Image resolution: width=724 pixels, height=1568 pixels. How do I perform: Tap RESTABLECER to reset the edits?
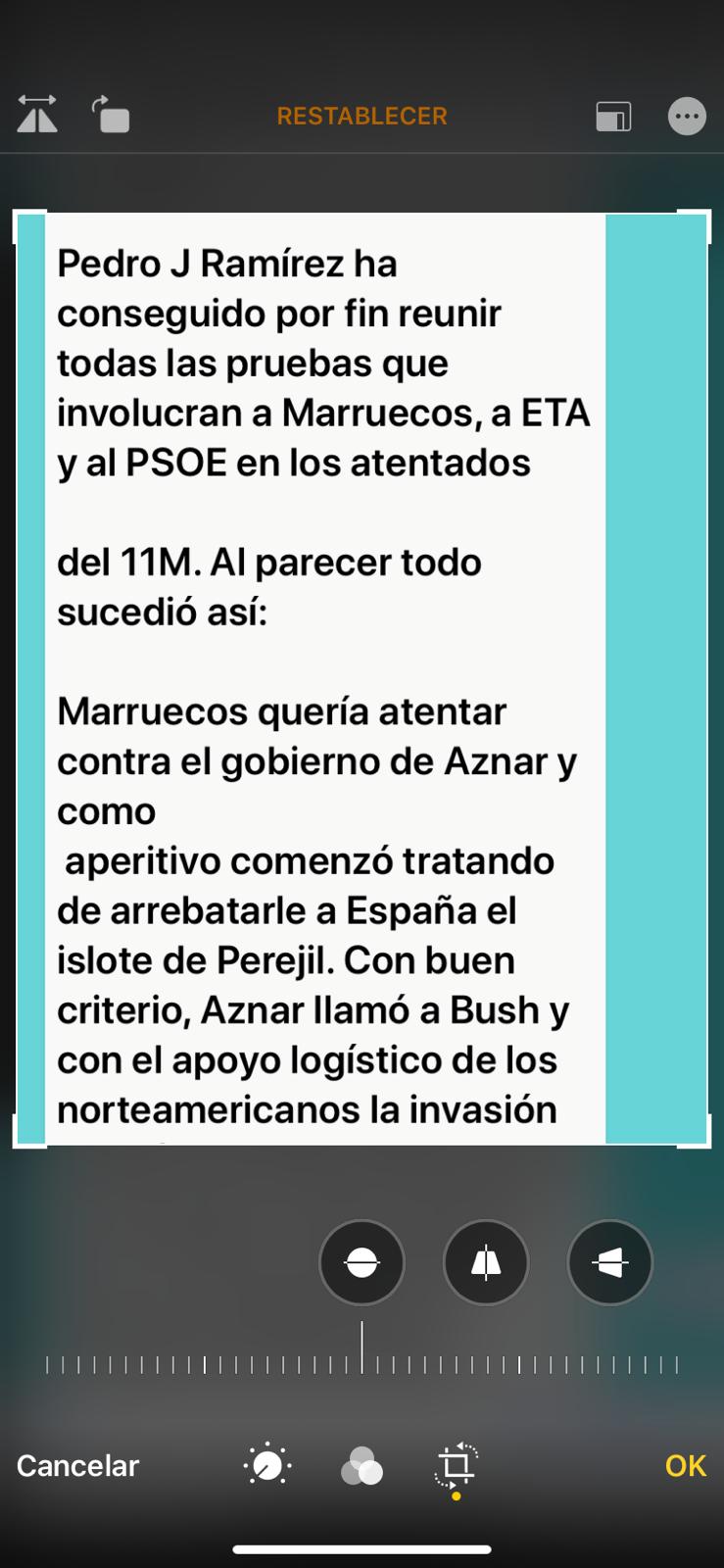click(x=362, y=116)
